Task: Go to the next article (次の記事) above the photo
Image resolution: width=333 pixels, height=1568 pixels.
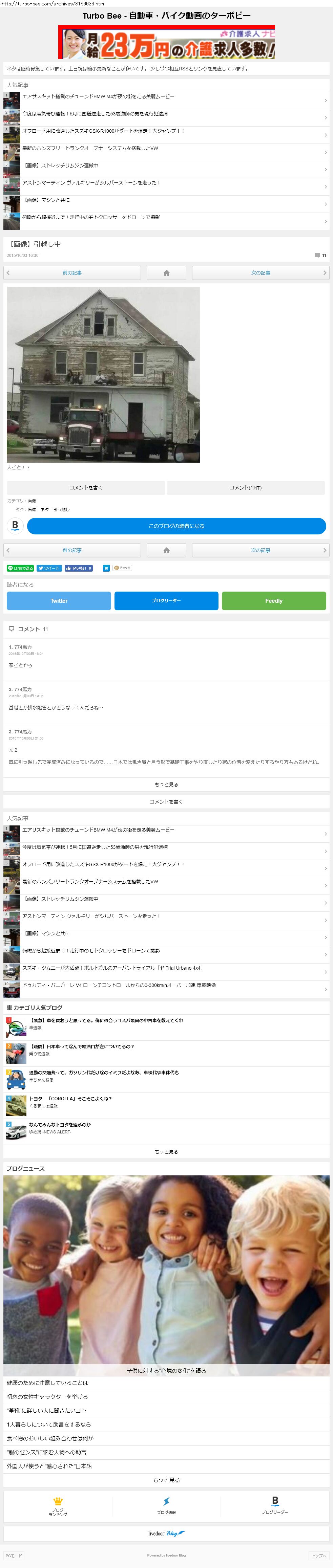Action: coord(261,273)
